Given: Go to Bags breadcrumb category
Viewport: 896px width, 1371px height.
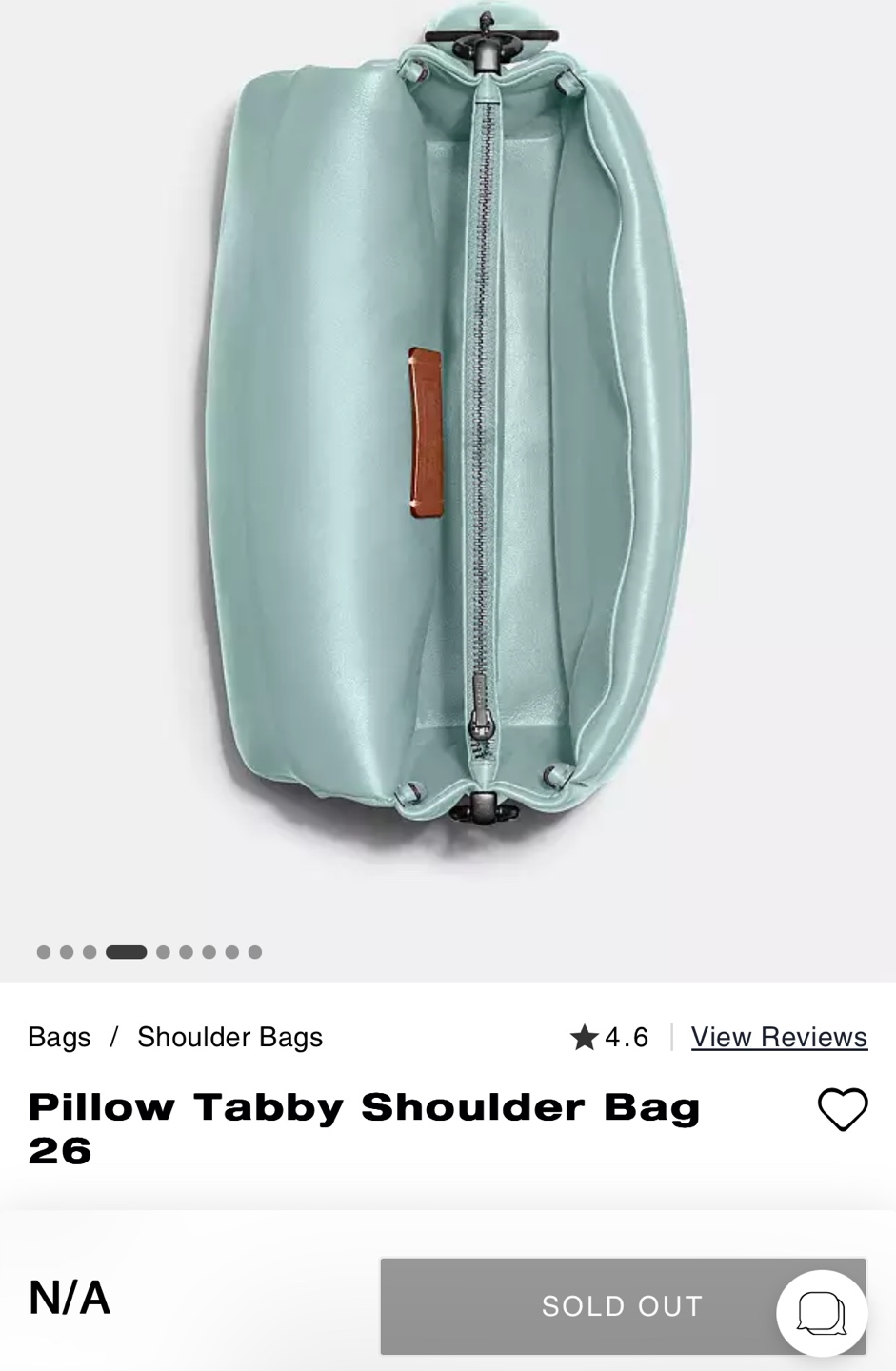Looking at the screenshot, I should (59, 1037).
